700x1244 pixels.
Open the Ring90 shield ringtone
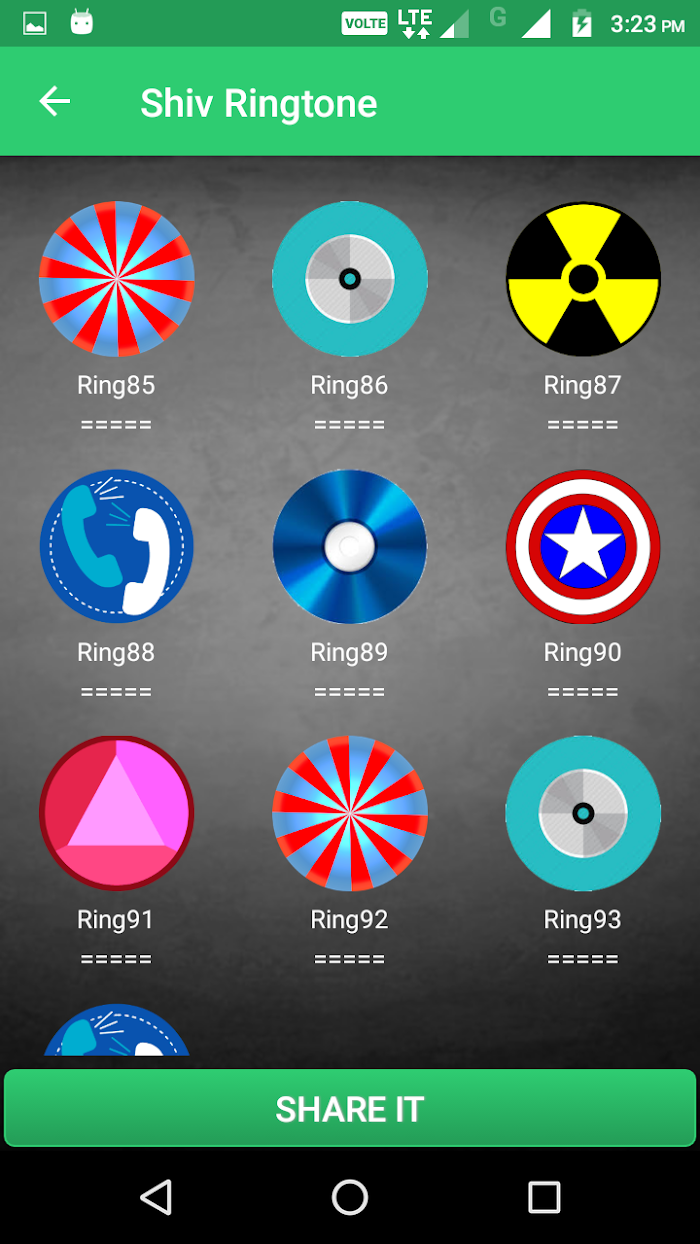(x=583, y=546)
